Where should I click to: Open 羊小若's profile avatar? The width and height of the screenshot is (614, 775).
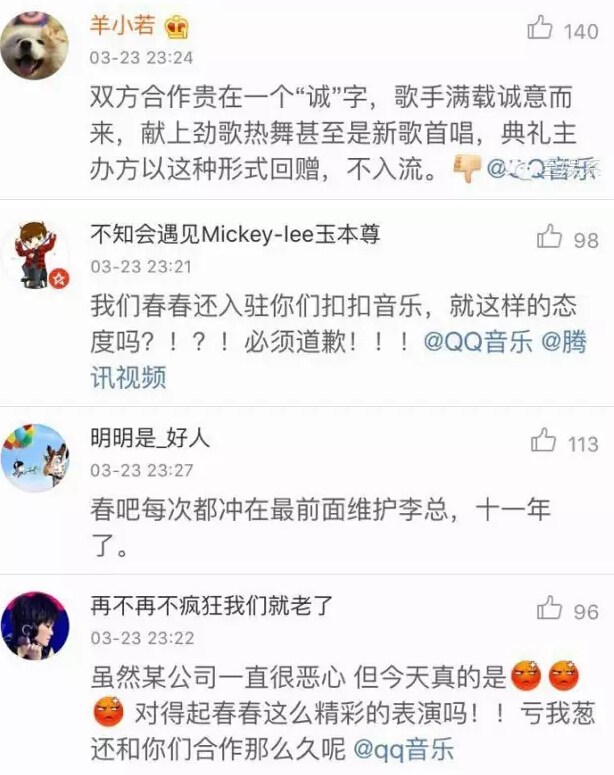[36, 43]
